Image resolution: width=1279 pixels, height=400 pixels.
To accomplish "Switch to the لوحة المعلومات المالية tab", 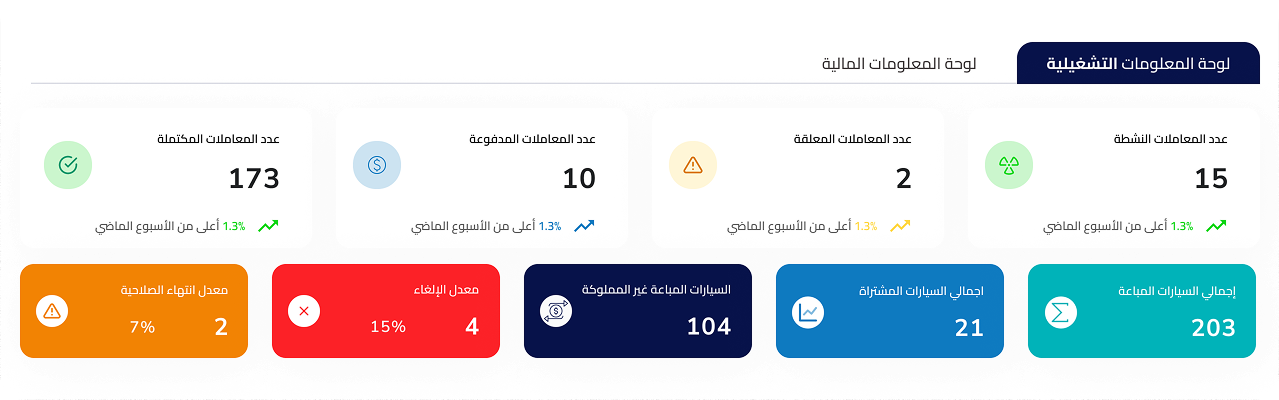I will click(x=899, y=64).
